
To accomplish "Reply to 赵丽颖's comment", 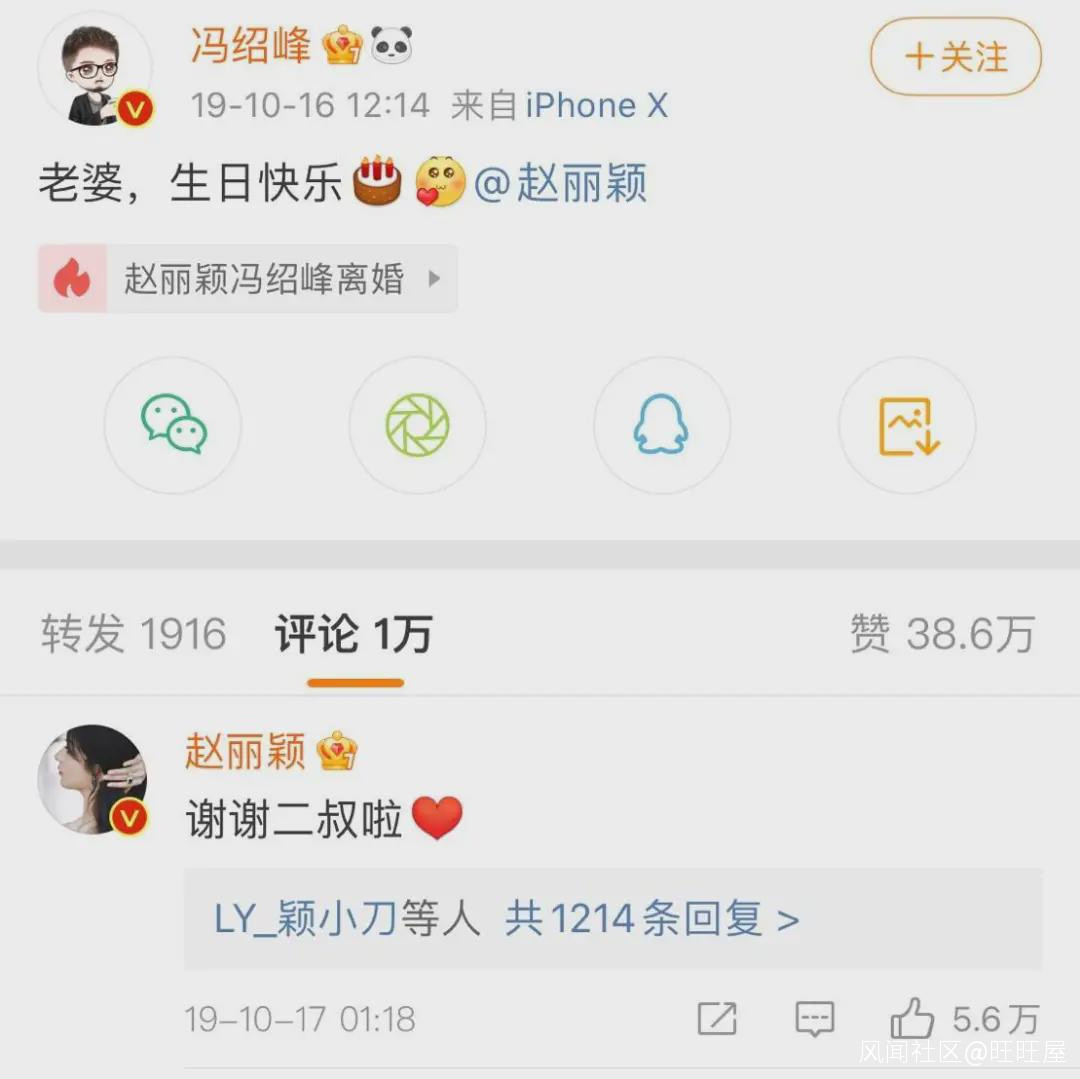I will tap(814, 1019).
